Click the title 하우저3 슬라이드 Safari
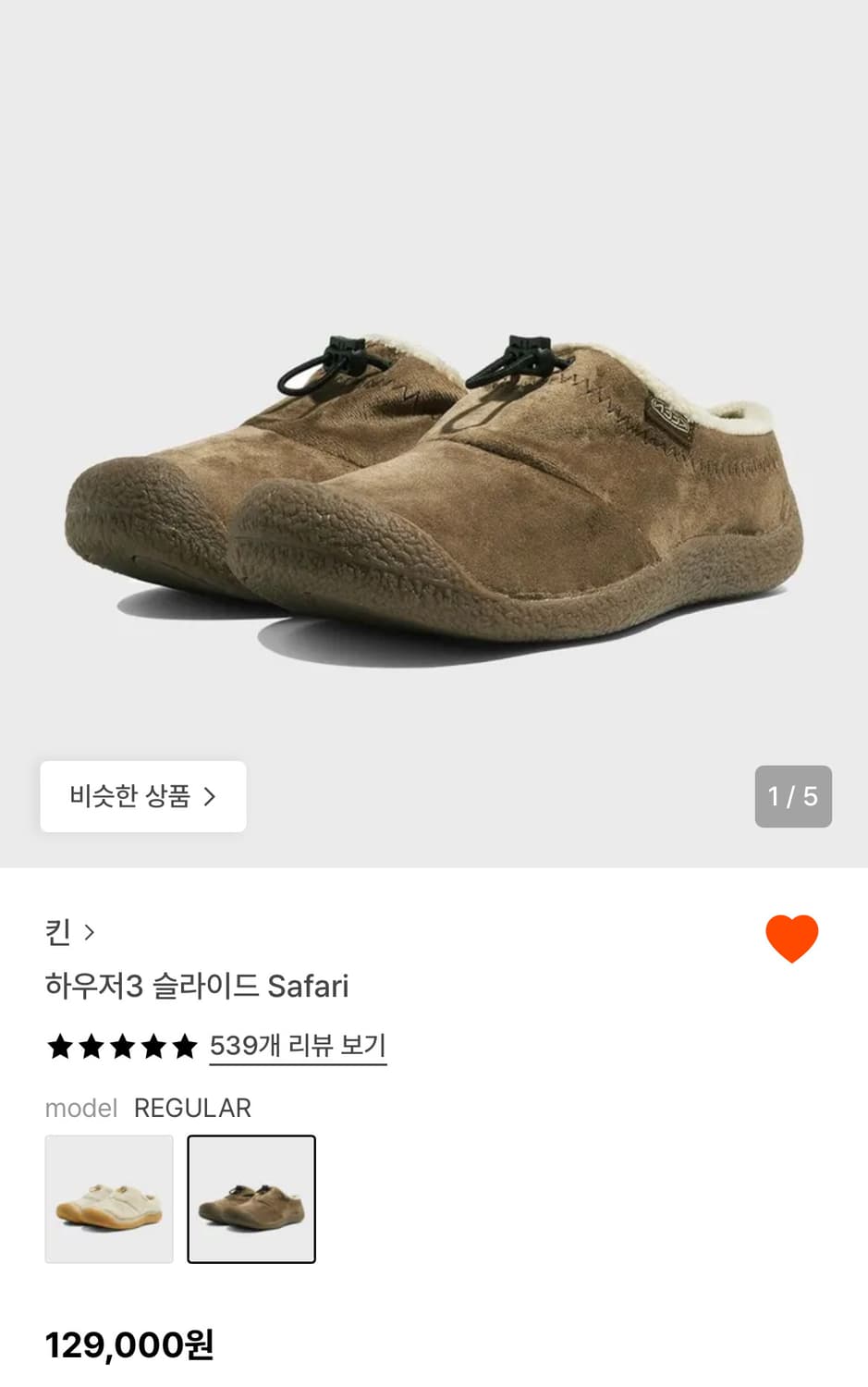This screenshot has width=868, height=1387. tap(198, 987)
